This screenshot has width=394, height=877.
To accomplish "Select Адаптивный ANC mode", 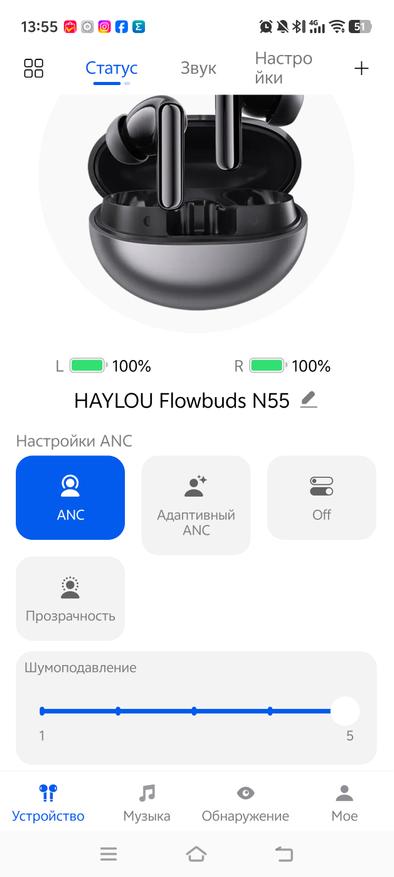I will click(196, 505).
